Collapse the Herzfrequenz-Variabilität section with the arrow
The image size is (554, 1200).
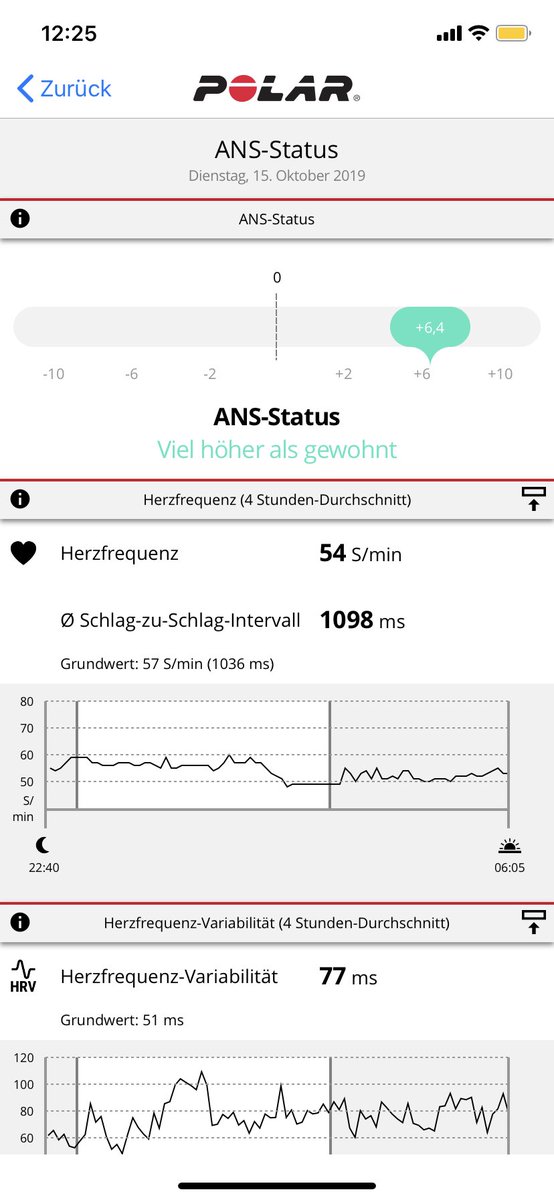[x=533, y=922]
